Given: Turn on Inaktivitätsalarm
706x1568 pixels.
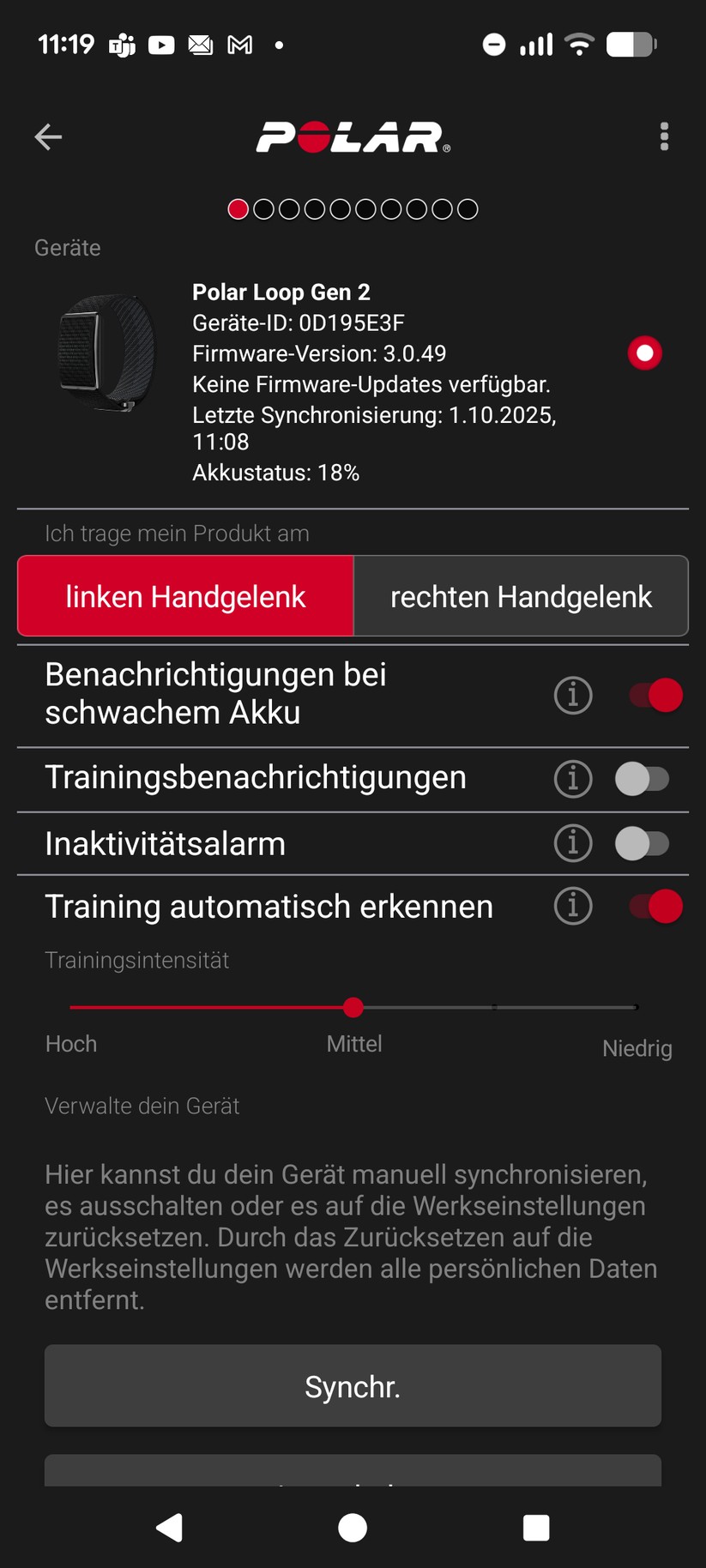Looking at the screenshot, I should (642, 843).
